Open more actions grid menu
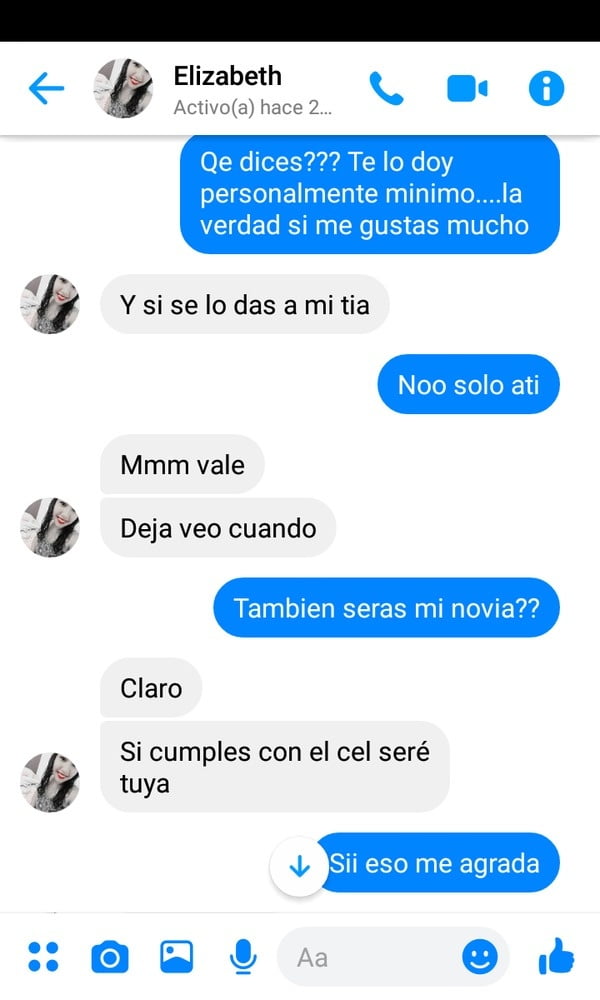This screenshot has height=1000, width=600. click(x=43, y=957)
